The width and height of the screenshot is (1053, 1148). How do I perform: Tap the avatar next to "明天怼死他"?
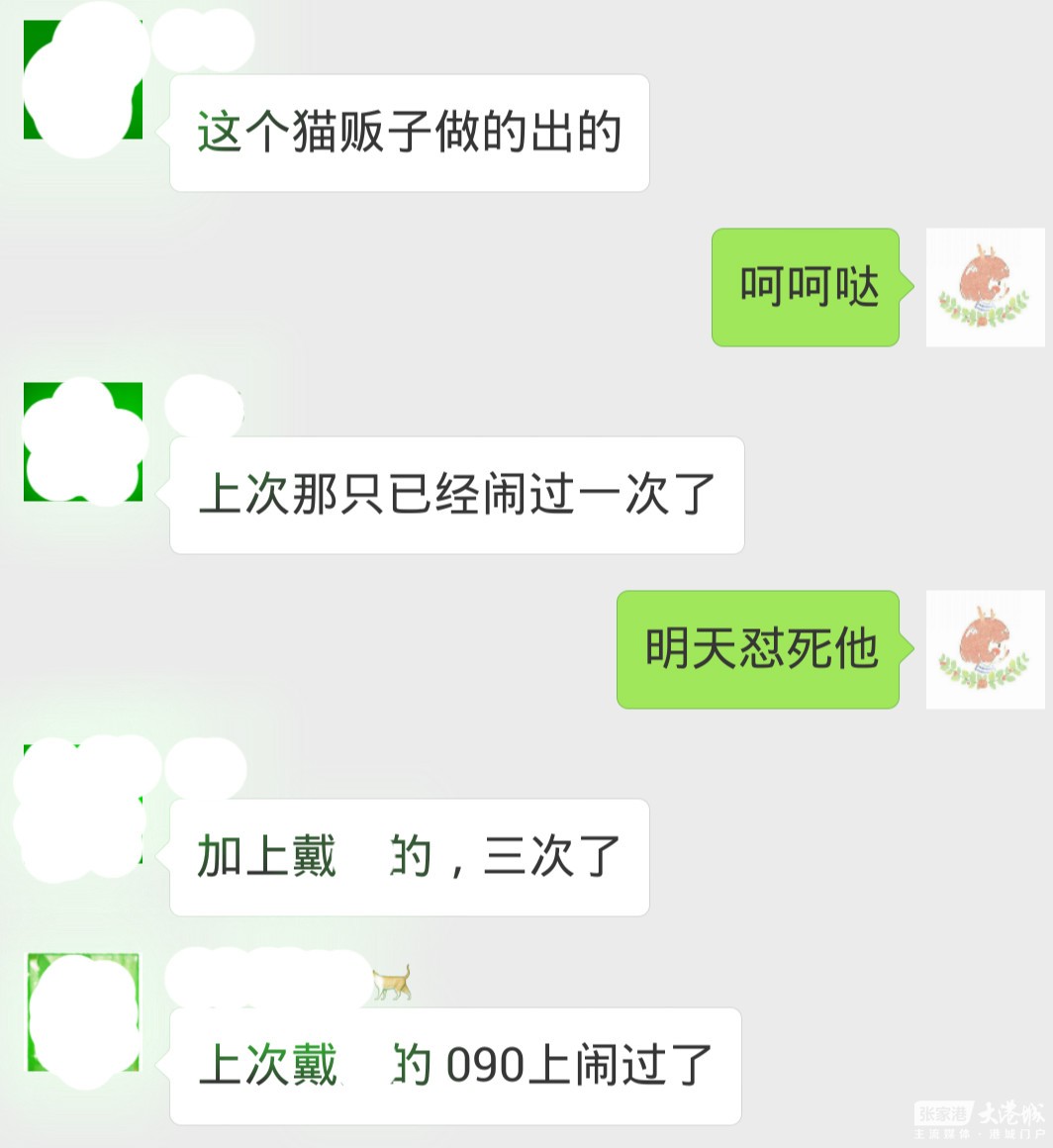click(984, 650)
